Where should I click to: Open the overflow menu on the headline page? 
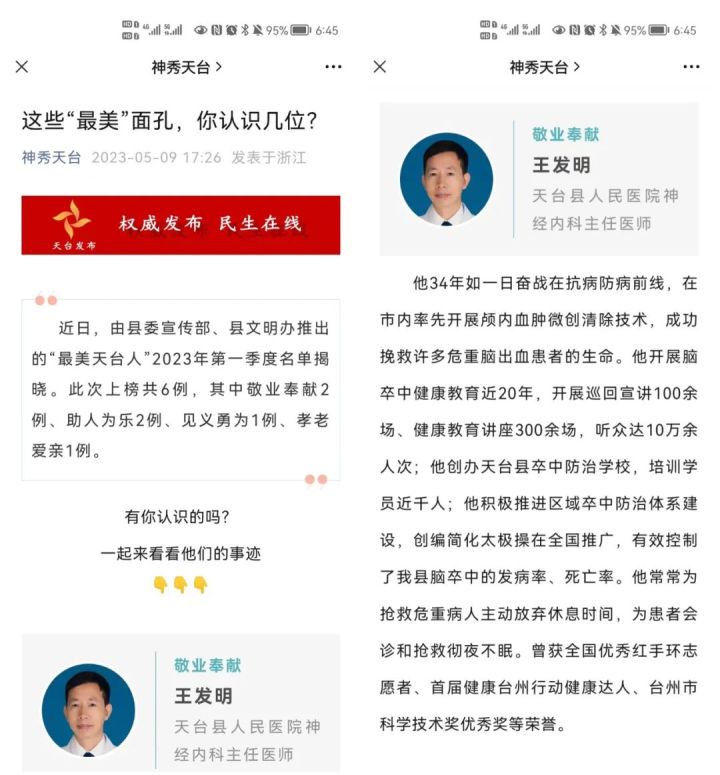click(x=333, y=67)
